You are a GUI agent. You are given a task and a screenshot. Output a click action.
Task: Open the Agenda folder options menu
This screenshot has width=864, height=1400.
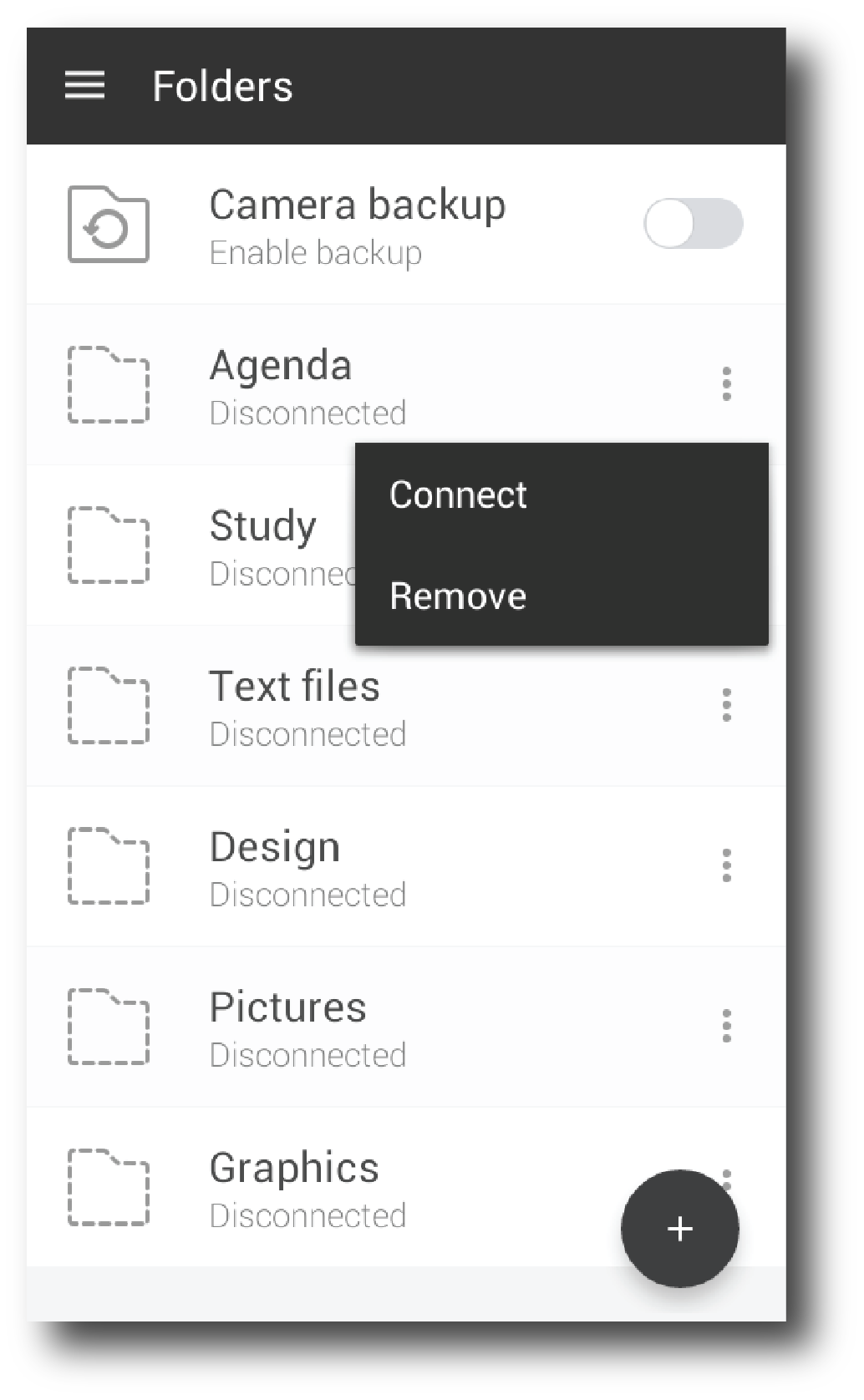pyautogui.click(x=726, y=384)
